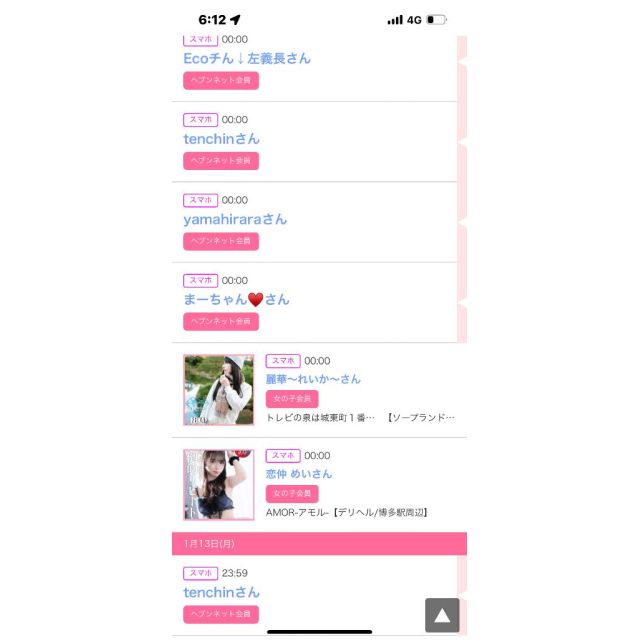Viewport: 640px width, 640px height.
Task: Open yamahiraraさん profile link
Action: click(x=235, y=219)
